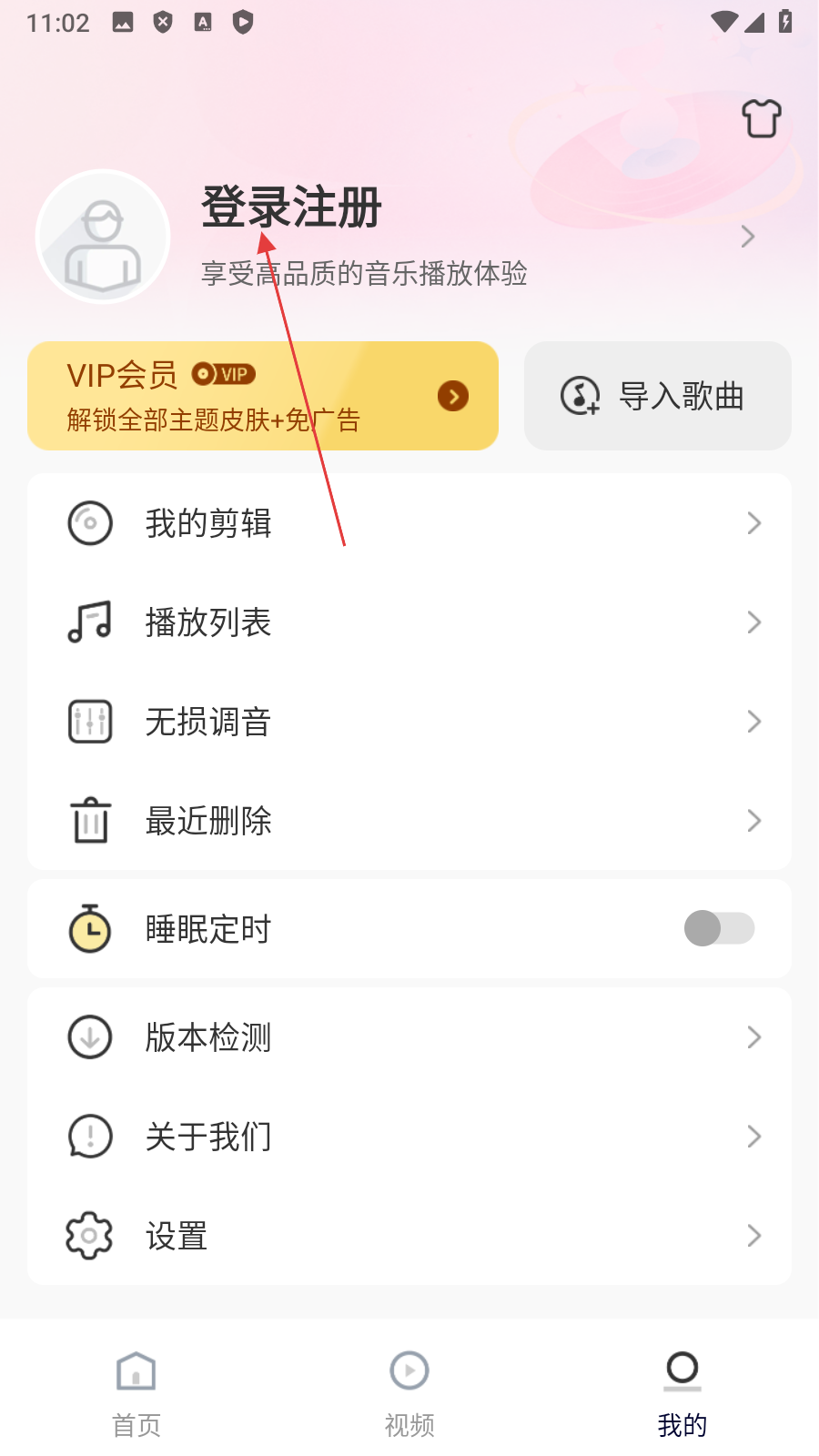The image size is (819, 1456).
Task: Tap 登录注册 to sign in
Action: [x=291, y=207]
